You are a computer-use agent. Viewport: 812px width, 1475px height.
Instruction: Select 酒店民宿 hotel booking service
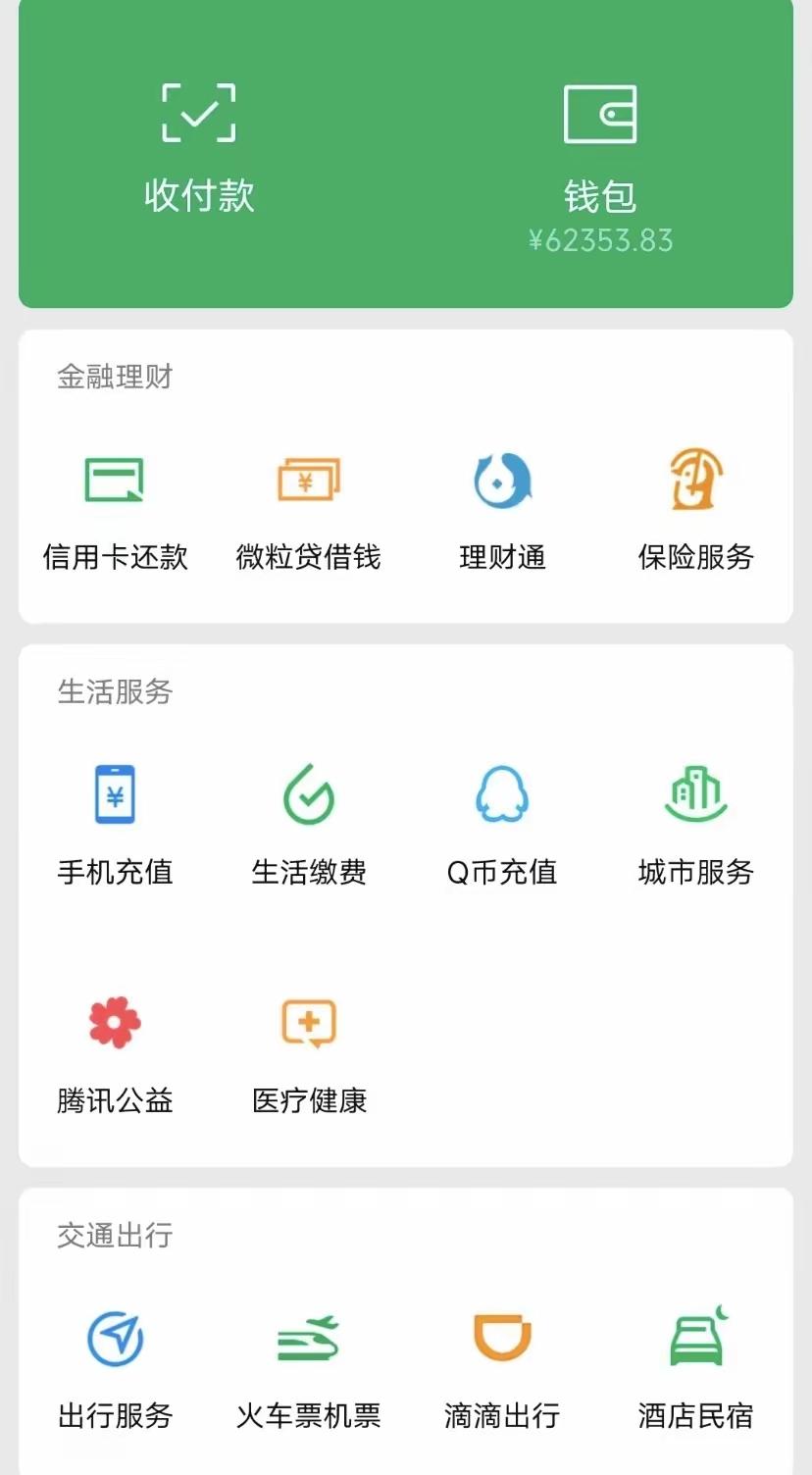695,1368
